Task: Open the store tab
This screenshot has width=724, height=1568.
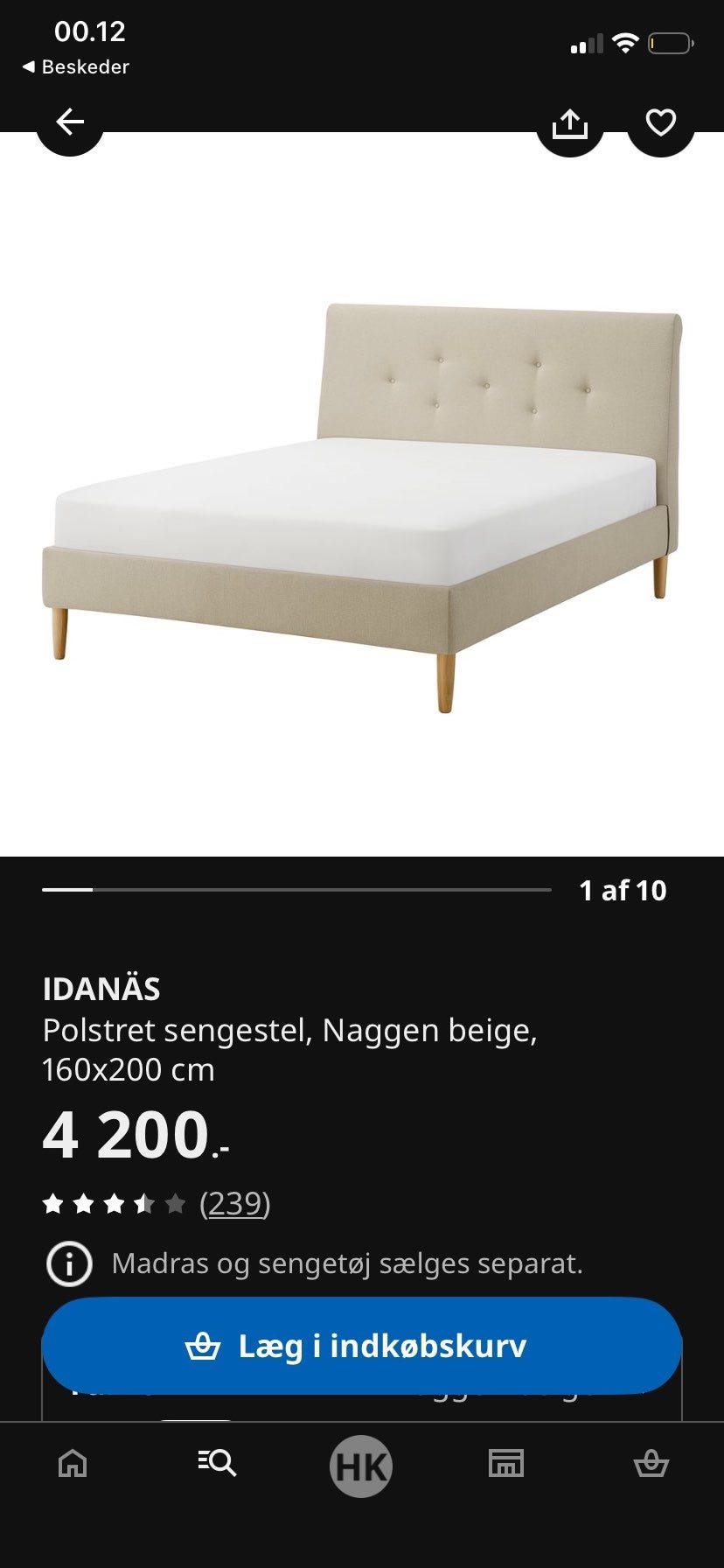Action: click(x=506, y=1463)
